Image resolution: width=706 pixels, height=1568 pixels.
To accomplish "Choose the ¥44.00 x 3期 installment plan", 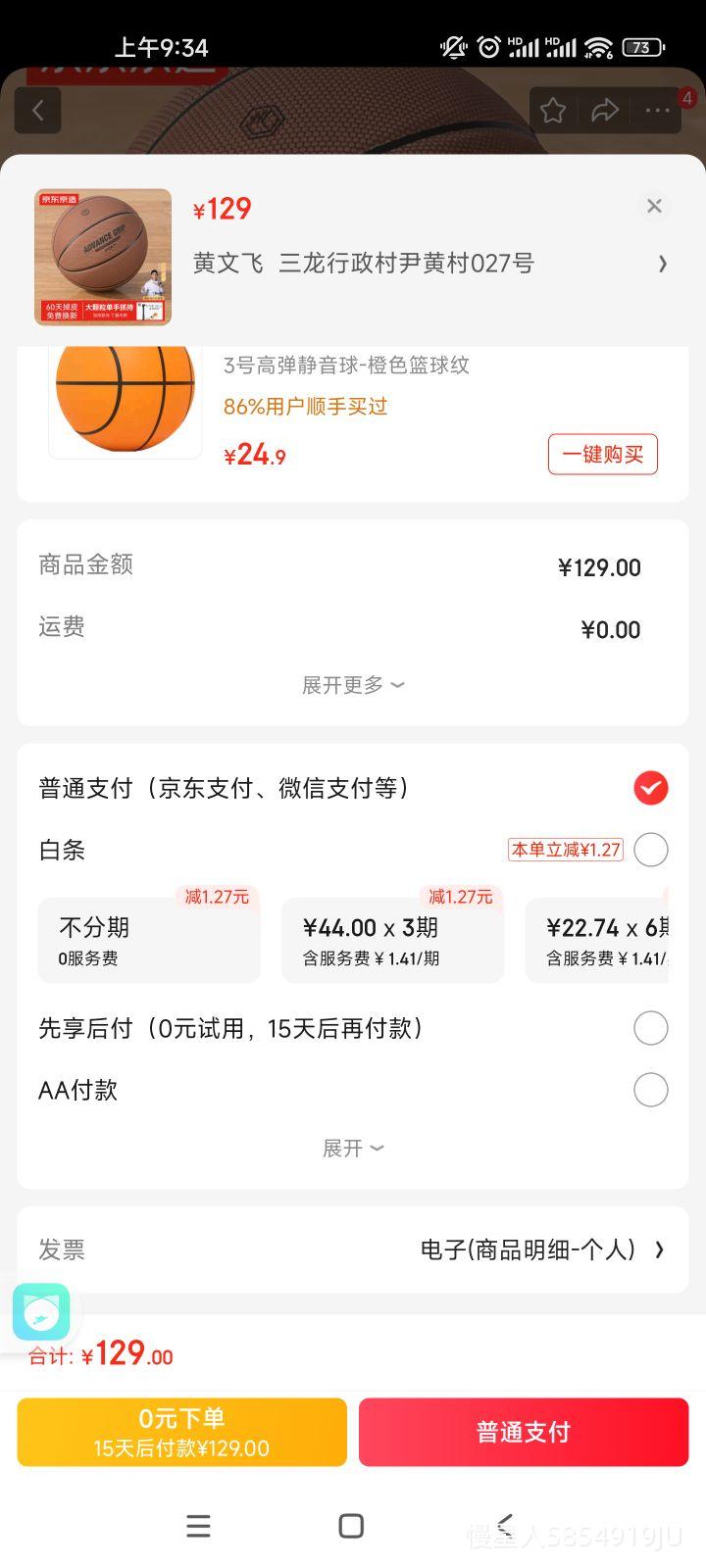I will click(x=392, y=940).
